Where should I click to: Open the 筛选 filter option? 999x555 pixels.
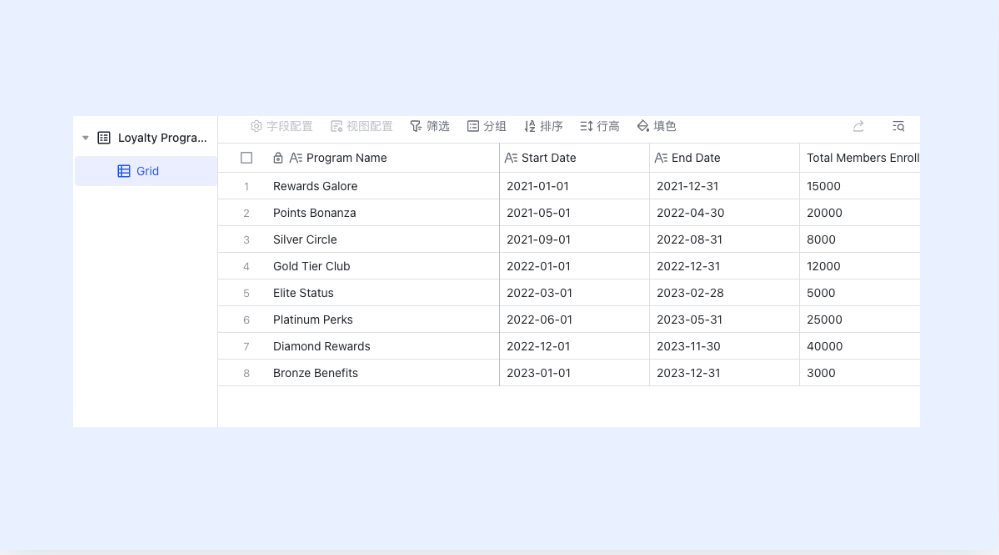point(429,126)
